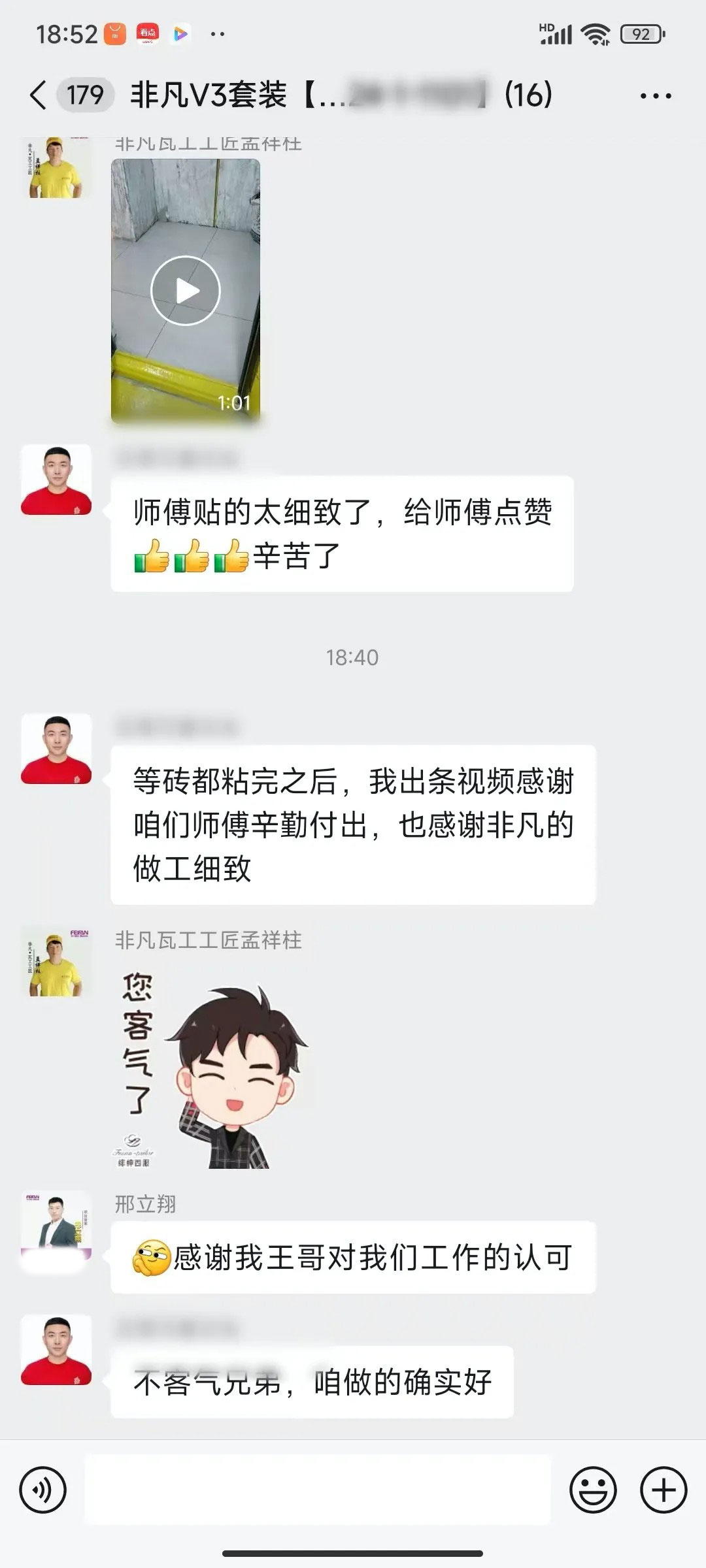
Task: Tap the message text field
Action: pos(318,1490)
